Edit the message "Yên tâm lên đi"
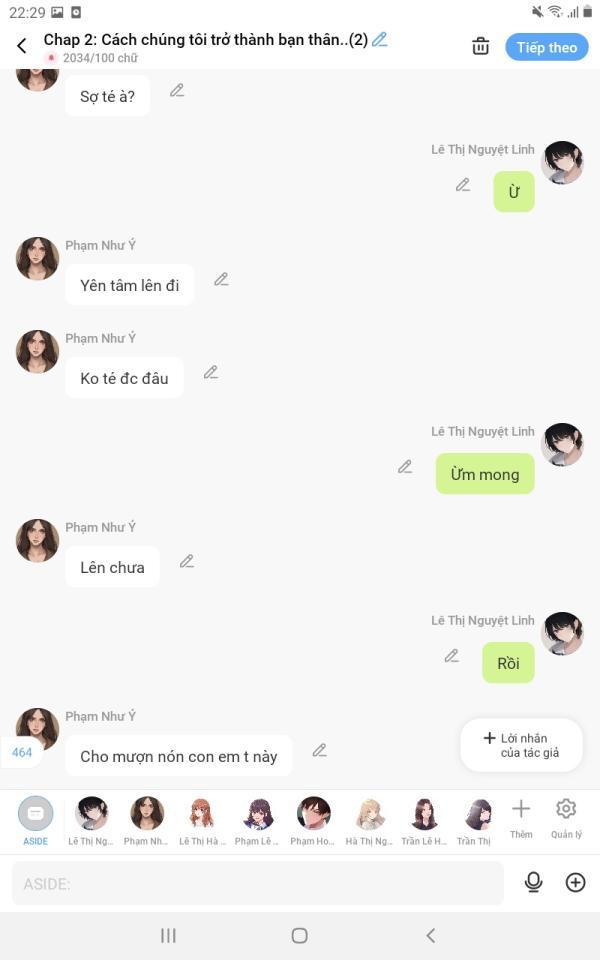 coord(222,279)
